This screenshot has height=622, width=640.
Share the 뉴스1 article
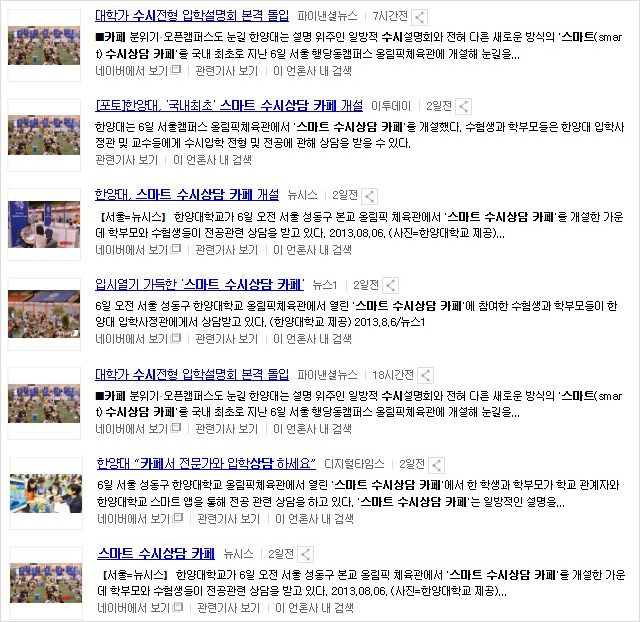(x=392, y=285)
